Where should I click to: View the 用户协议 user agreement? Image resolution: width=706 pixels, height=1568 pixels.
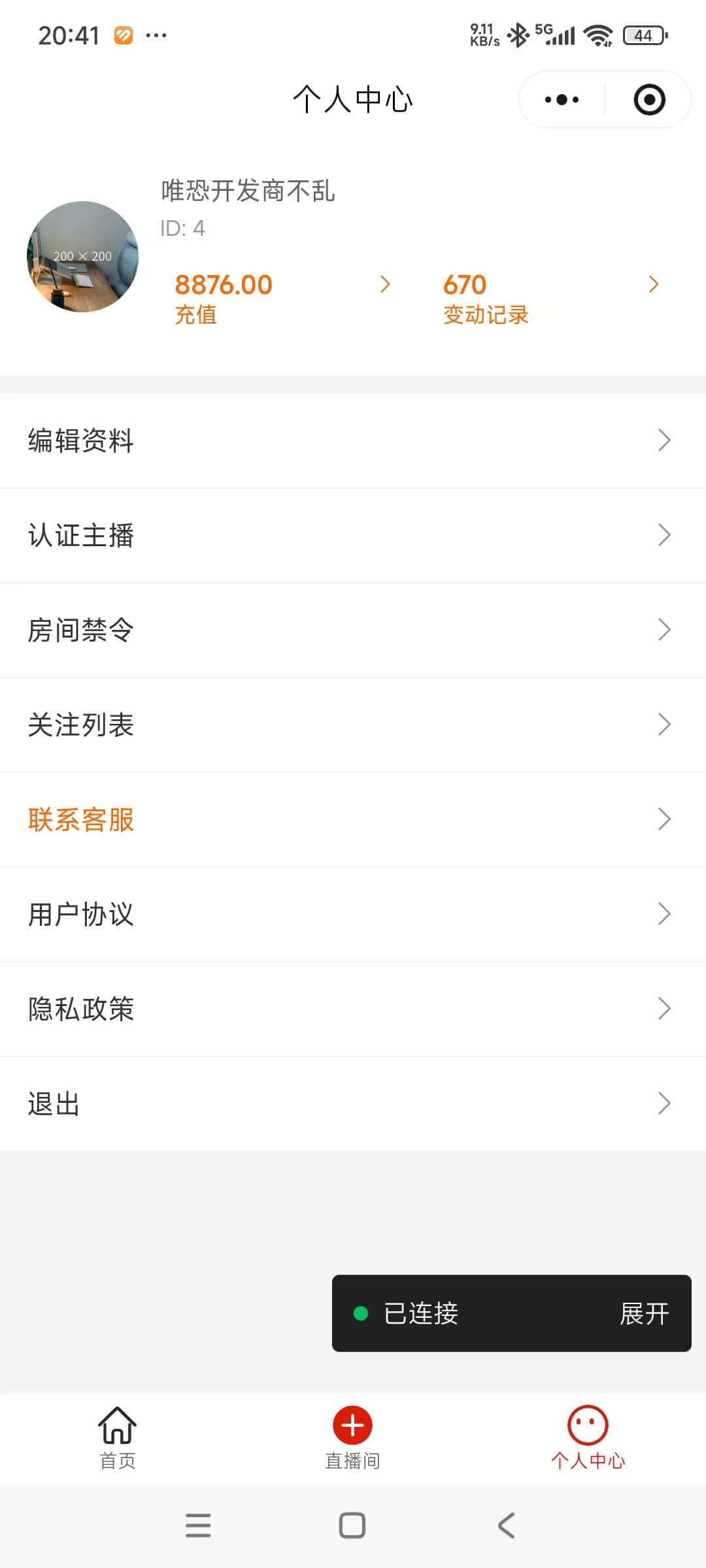[353, 914]
